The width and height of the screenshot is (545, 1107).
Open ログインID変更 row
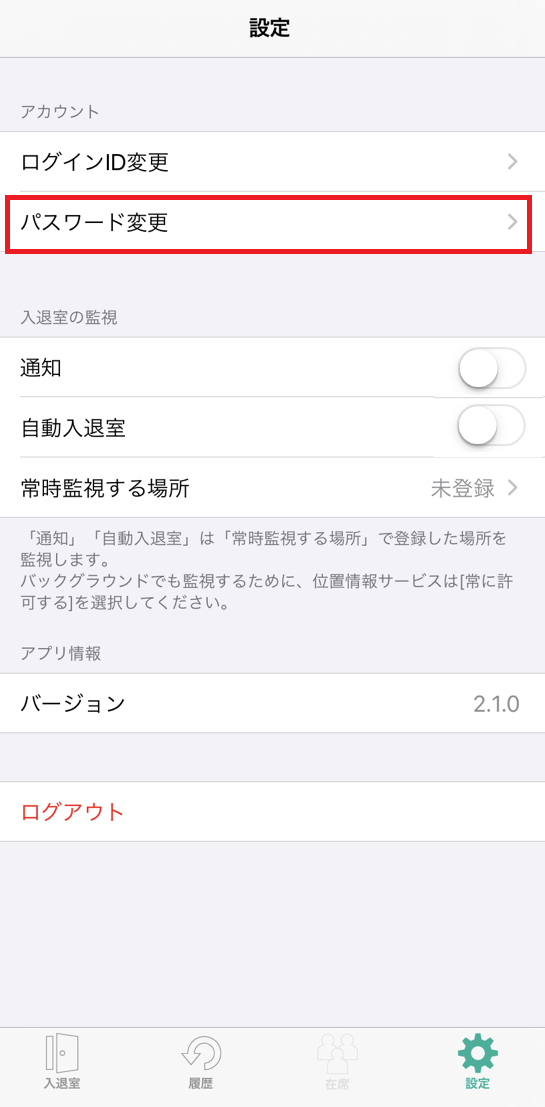pyautogui.click(x=272, y=162)
